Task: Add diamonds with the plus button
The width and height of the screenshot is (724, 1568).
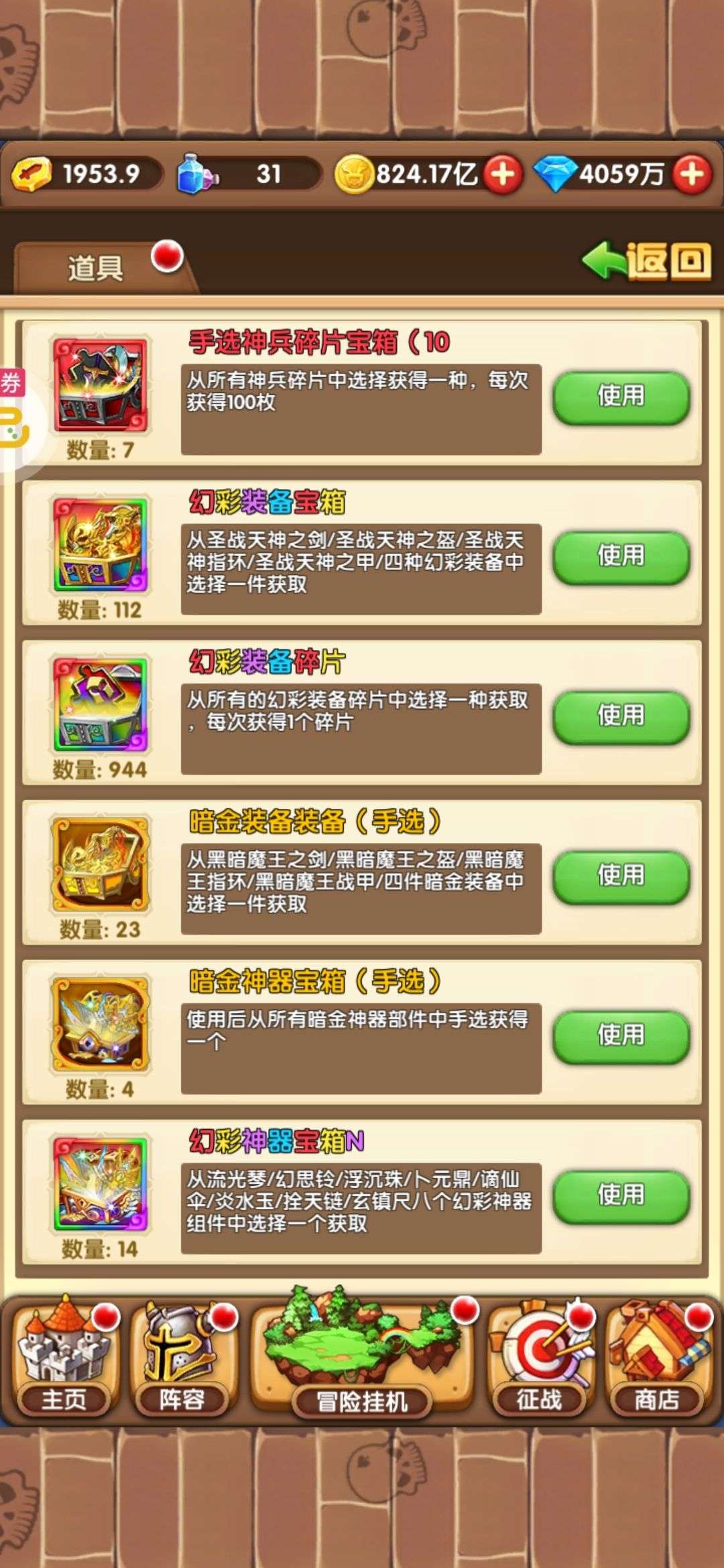Action: [x=692, y=174]
